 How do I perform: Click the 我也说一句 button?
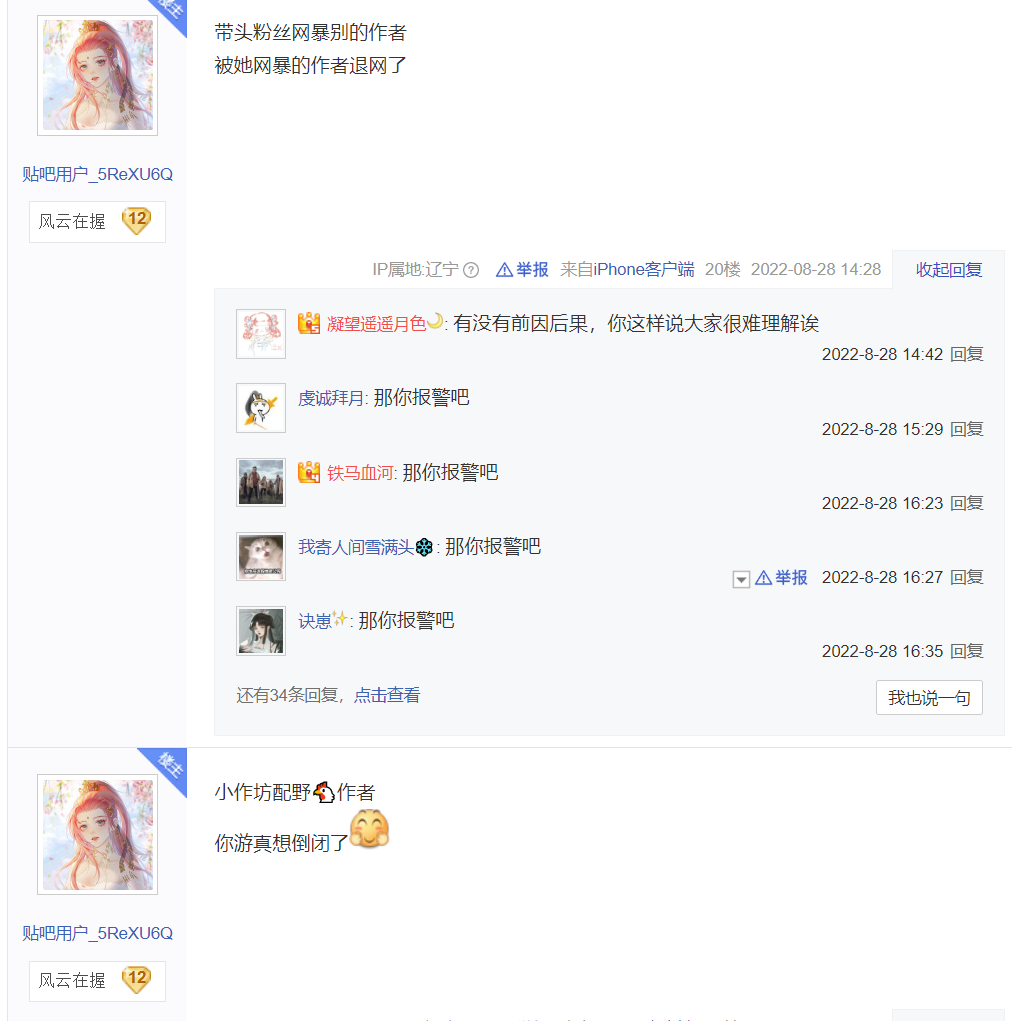coord(929,697)
